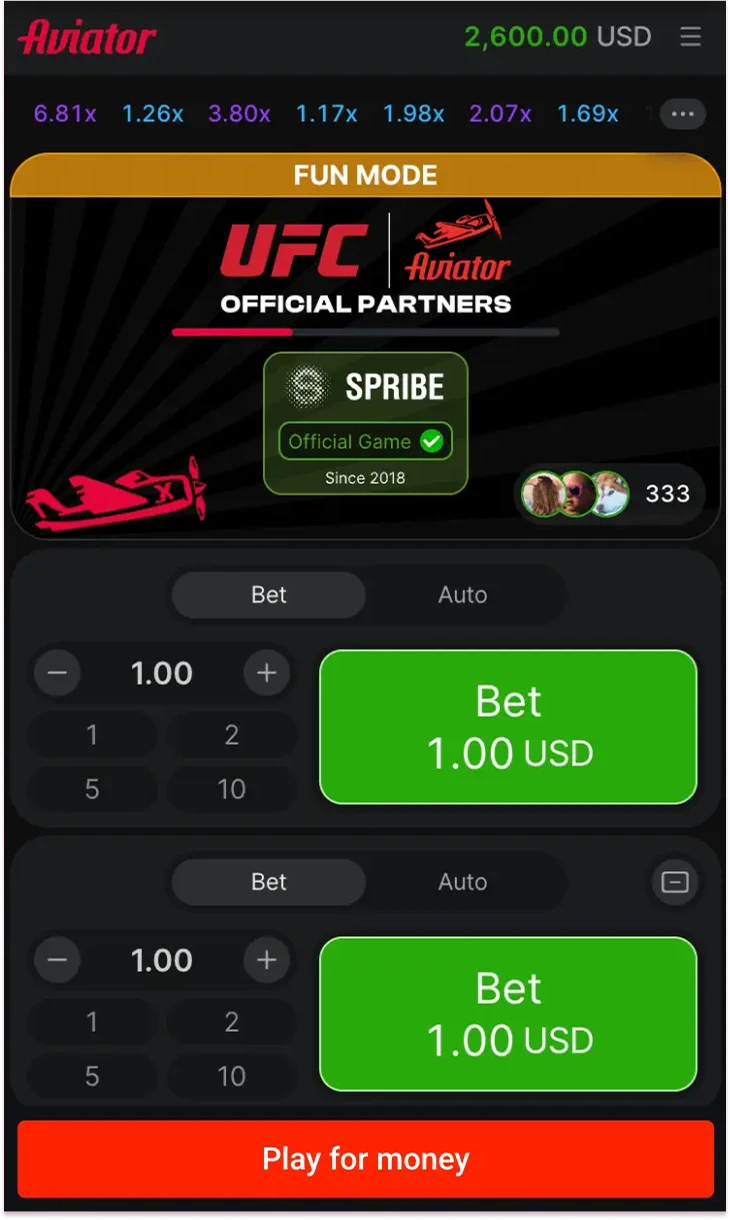Image resolution: width=730 pixels, height=1220 pixels.
Task: Switch second bet panel to Auto
Action: (x=462, y=882)
